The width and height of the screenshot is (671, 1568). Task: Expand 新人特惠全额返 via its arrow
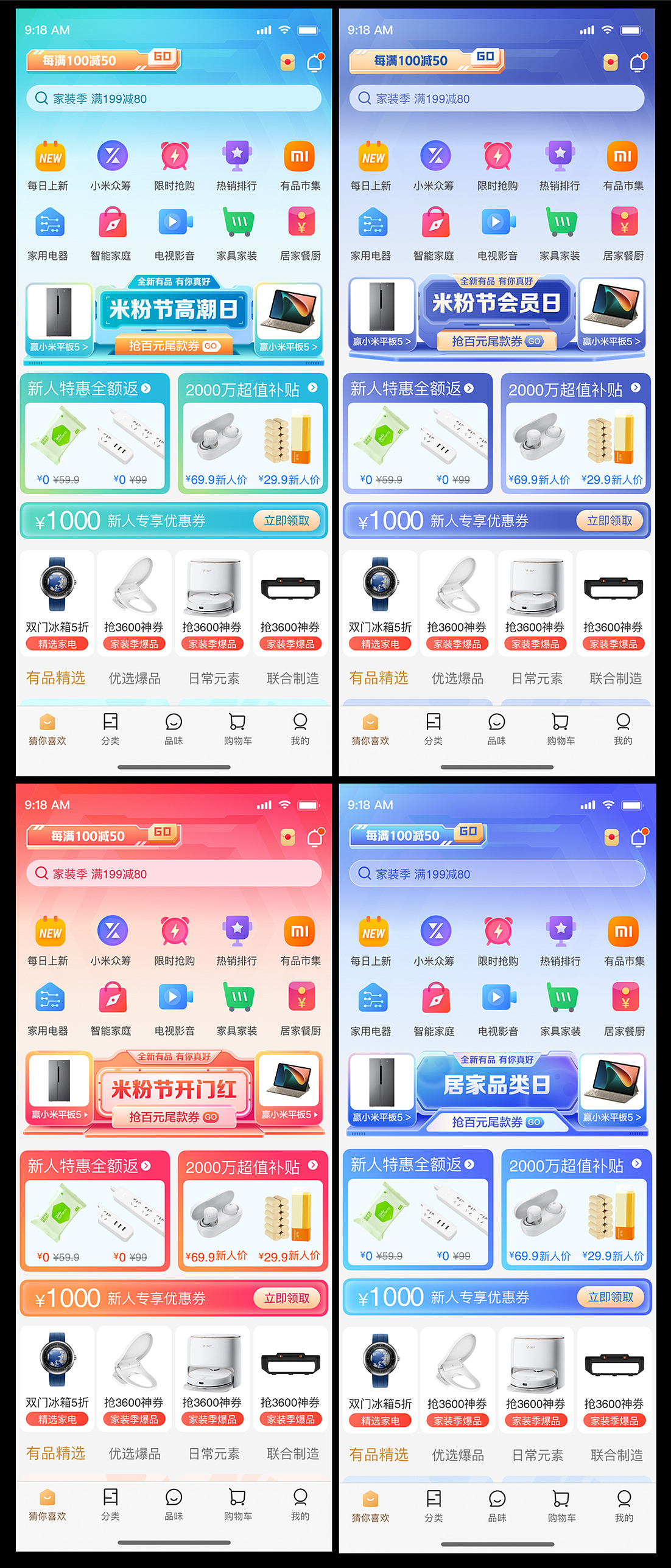pyautogui.click(x=146, y=386)
